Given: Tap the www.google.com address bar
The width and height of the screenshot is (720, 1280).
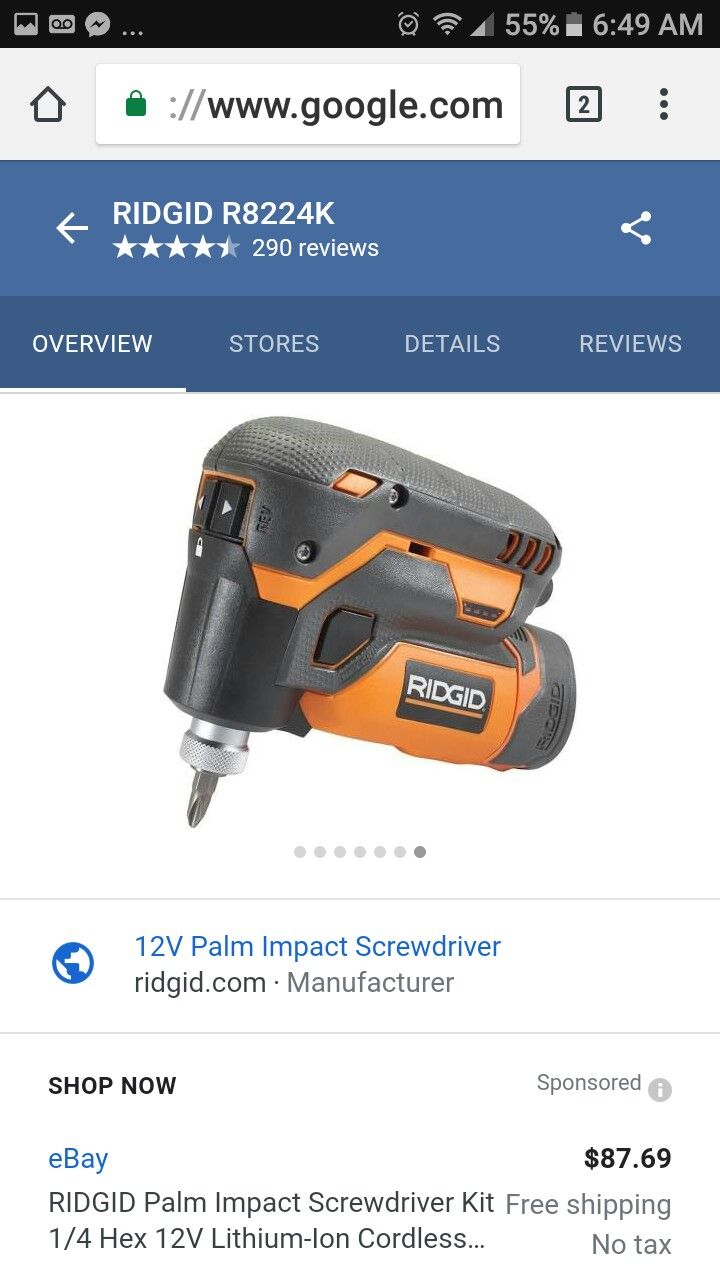Looking at the screenshot, I should pyautogui.click(x=308, y=104).
